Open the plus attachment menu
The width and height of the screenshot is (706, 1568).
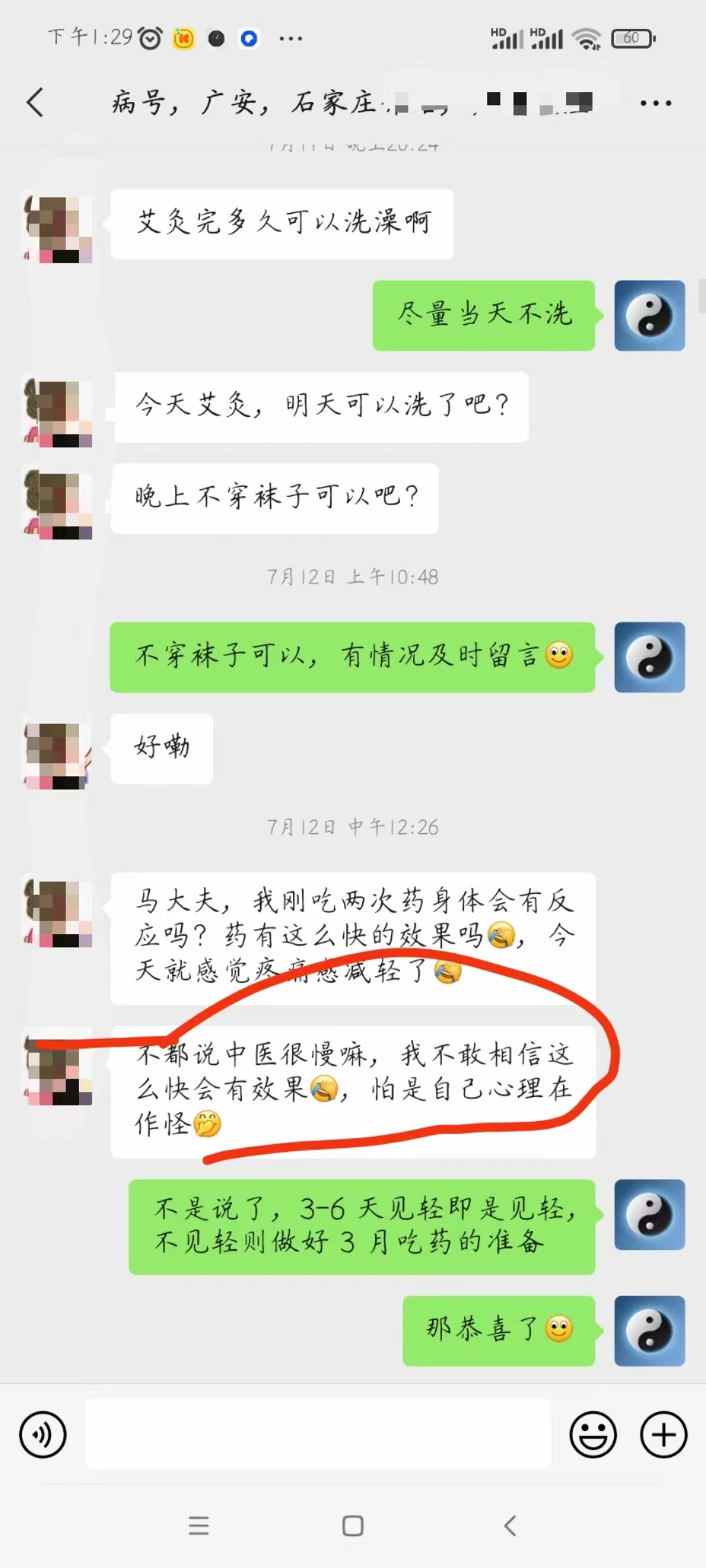(x=663, y=1435)
